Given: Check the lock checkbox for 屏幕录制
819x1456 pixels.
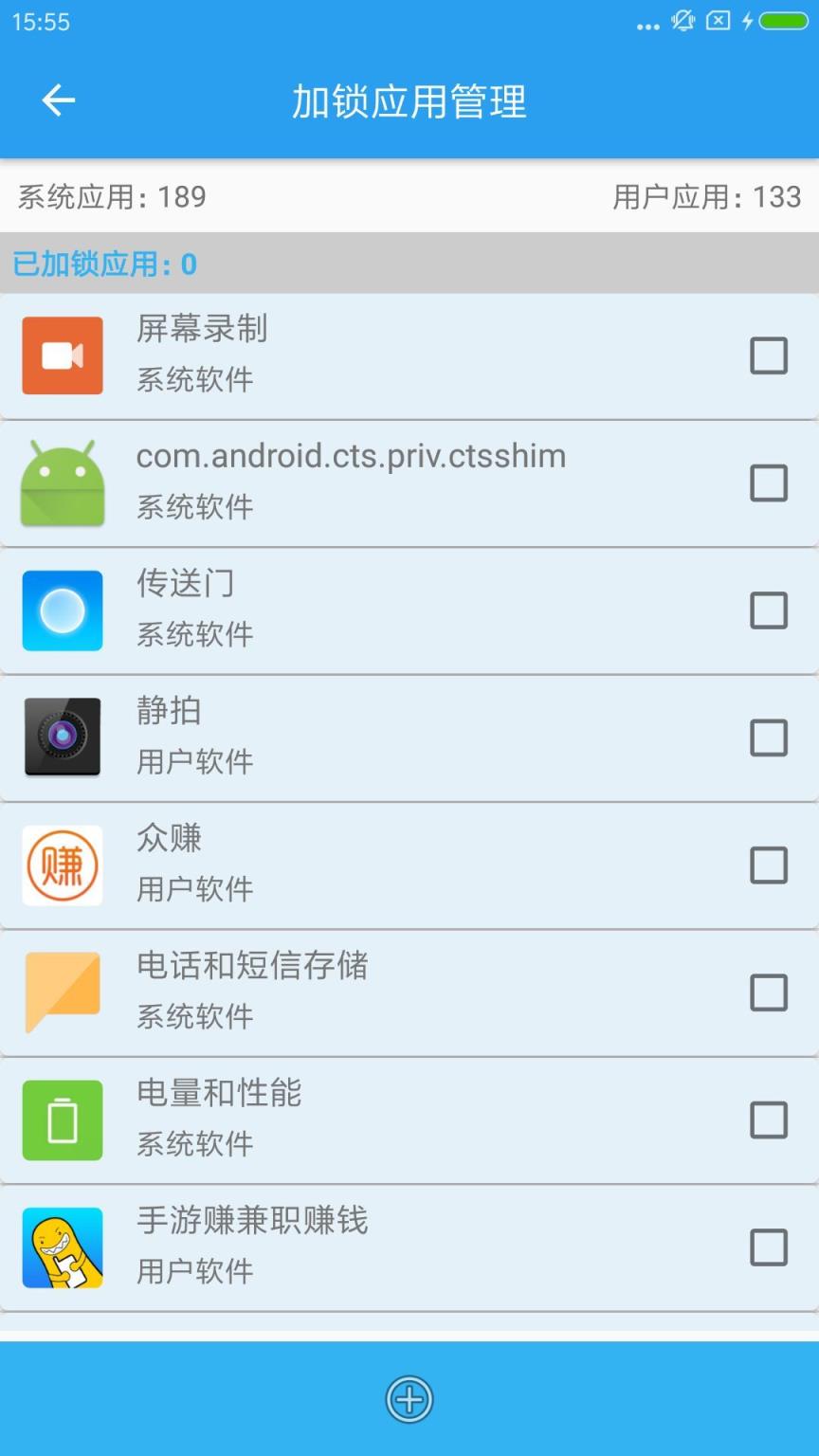Looking at the screenshot, I should (x=769, y=355).
